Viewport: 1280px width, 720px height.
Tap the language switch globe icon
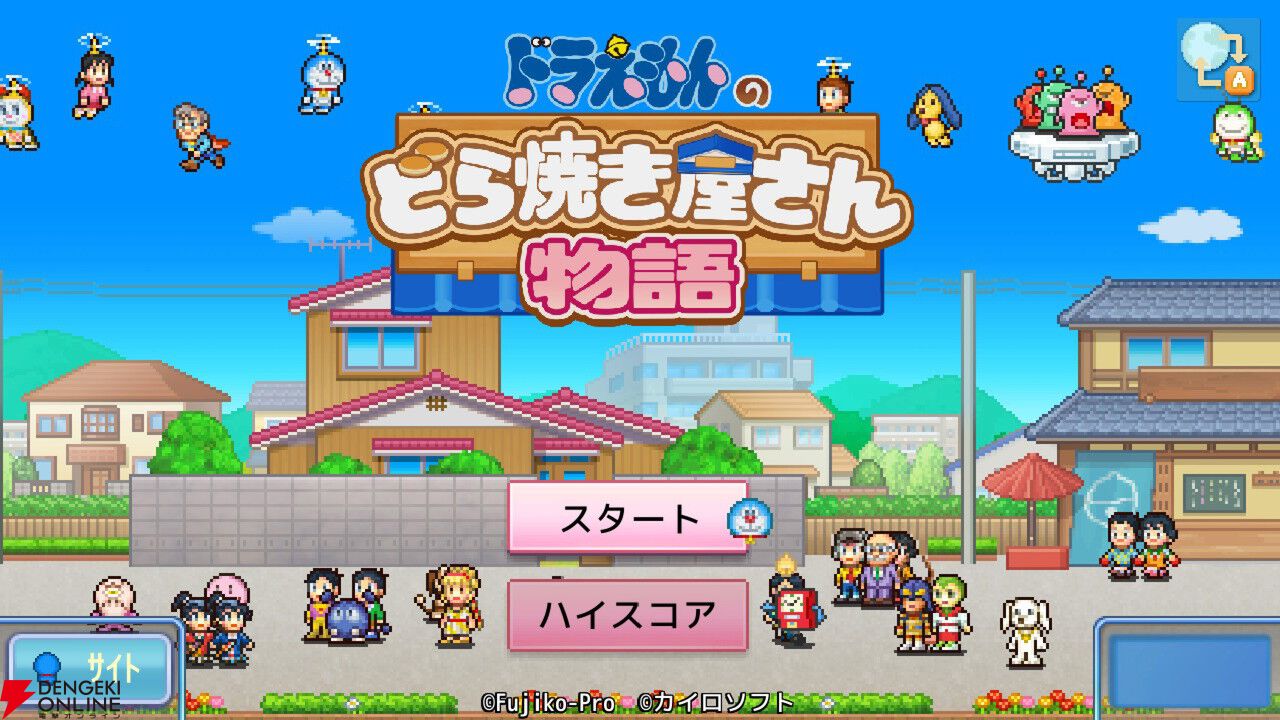pos(1218,60)
